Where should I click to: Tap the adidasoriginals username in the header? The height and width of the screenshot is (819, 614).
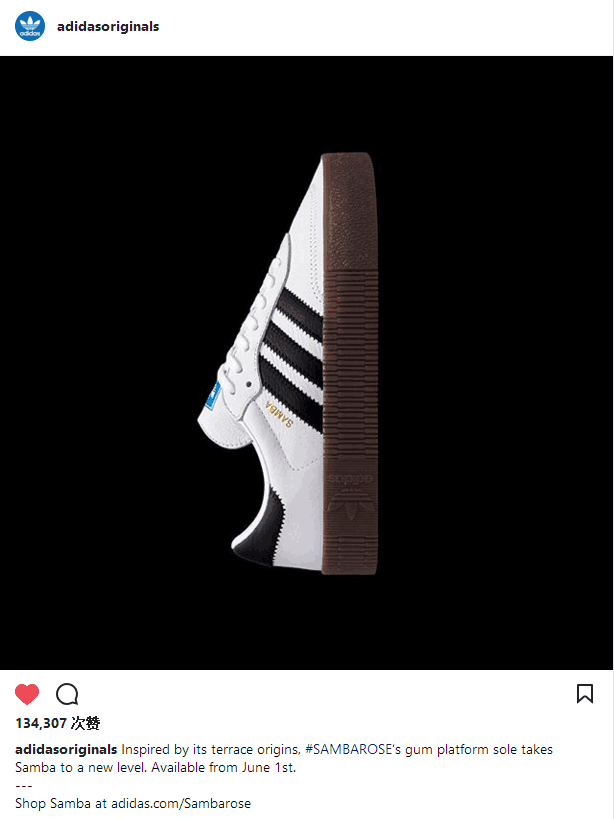pos(108,27)
